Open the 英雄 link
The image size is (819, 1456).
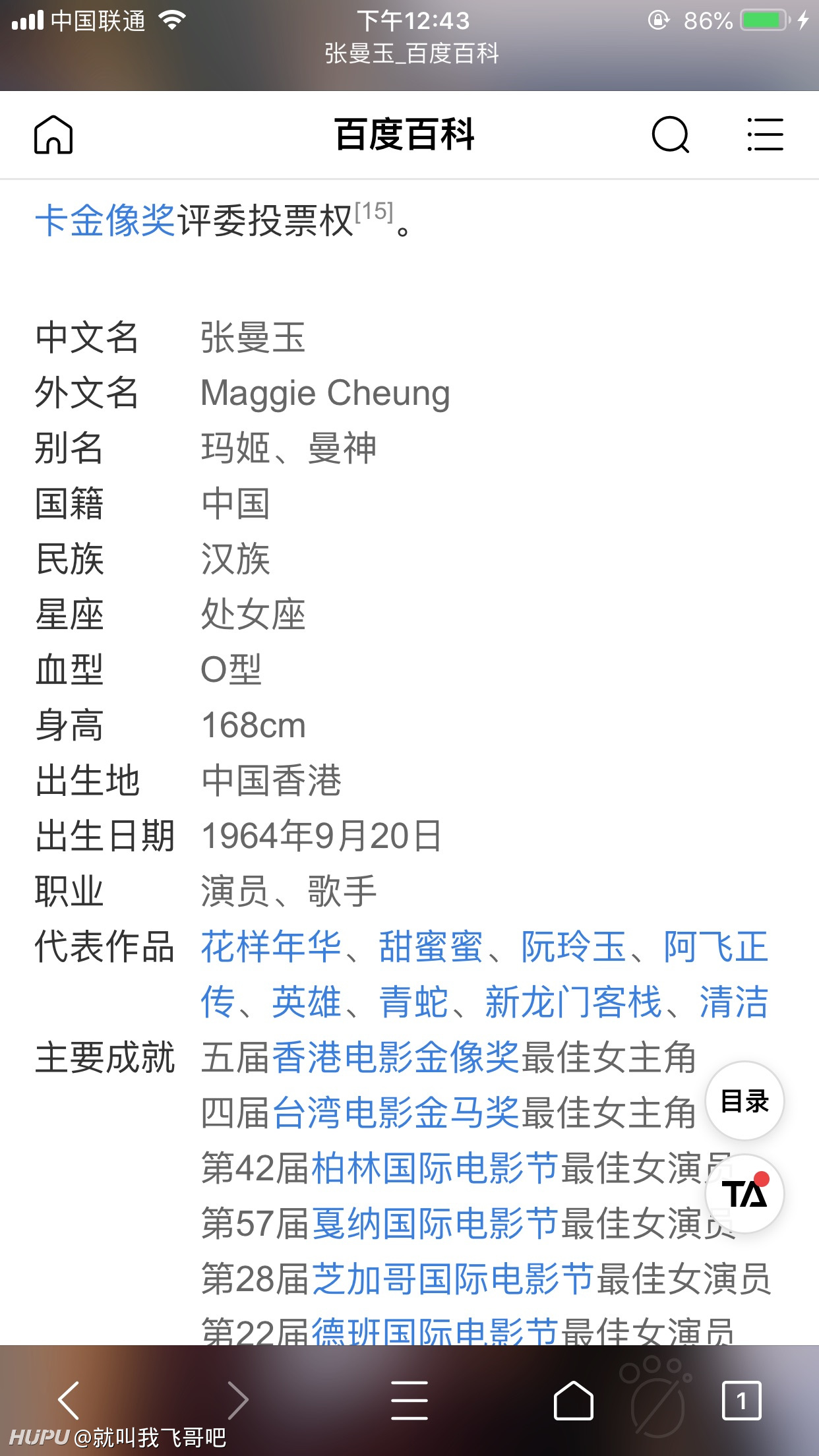(307, 1002)
